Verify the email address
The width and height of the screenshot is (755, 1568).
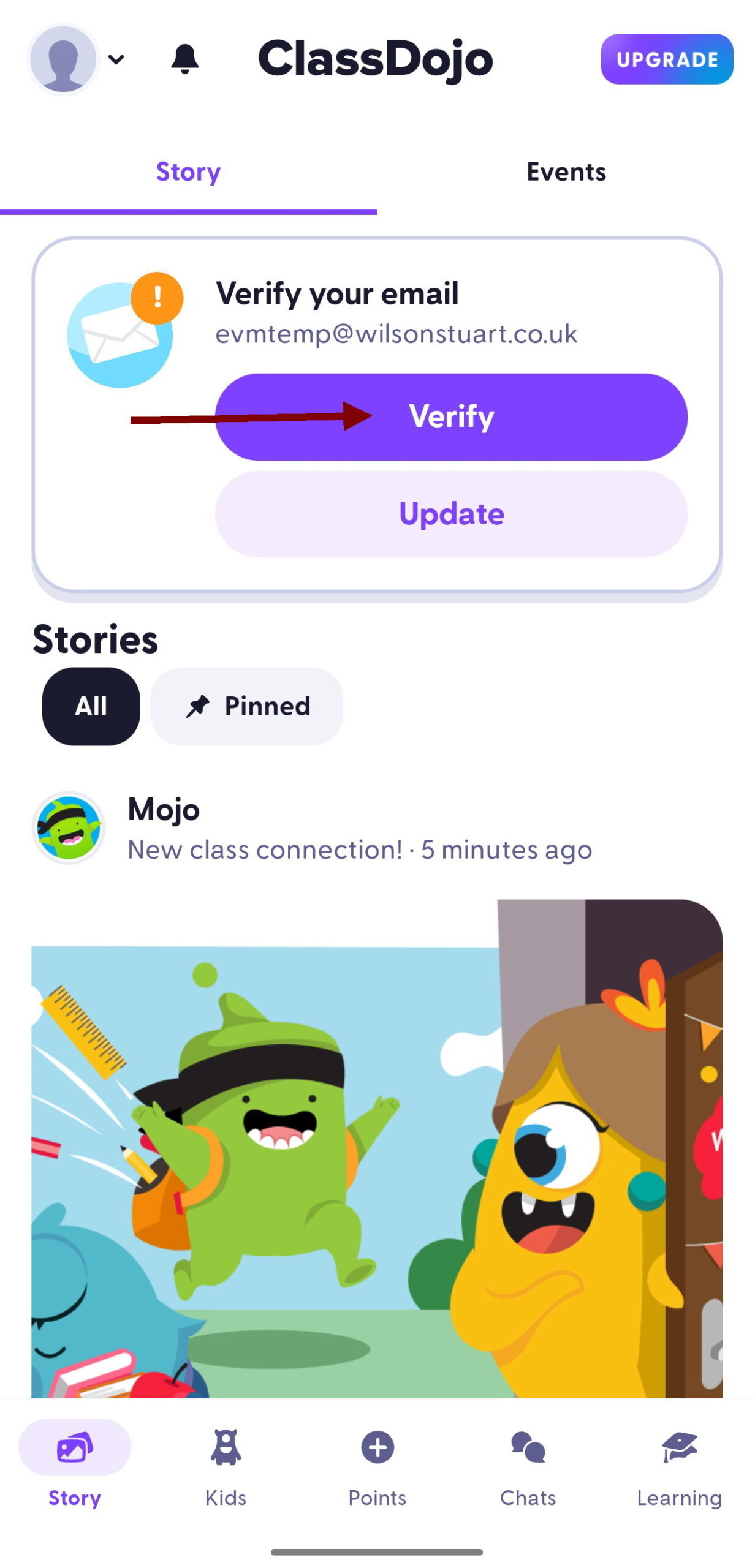pyautogui.click(x=451, y=417)
